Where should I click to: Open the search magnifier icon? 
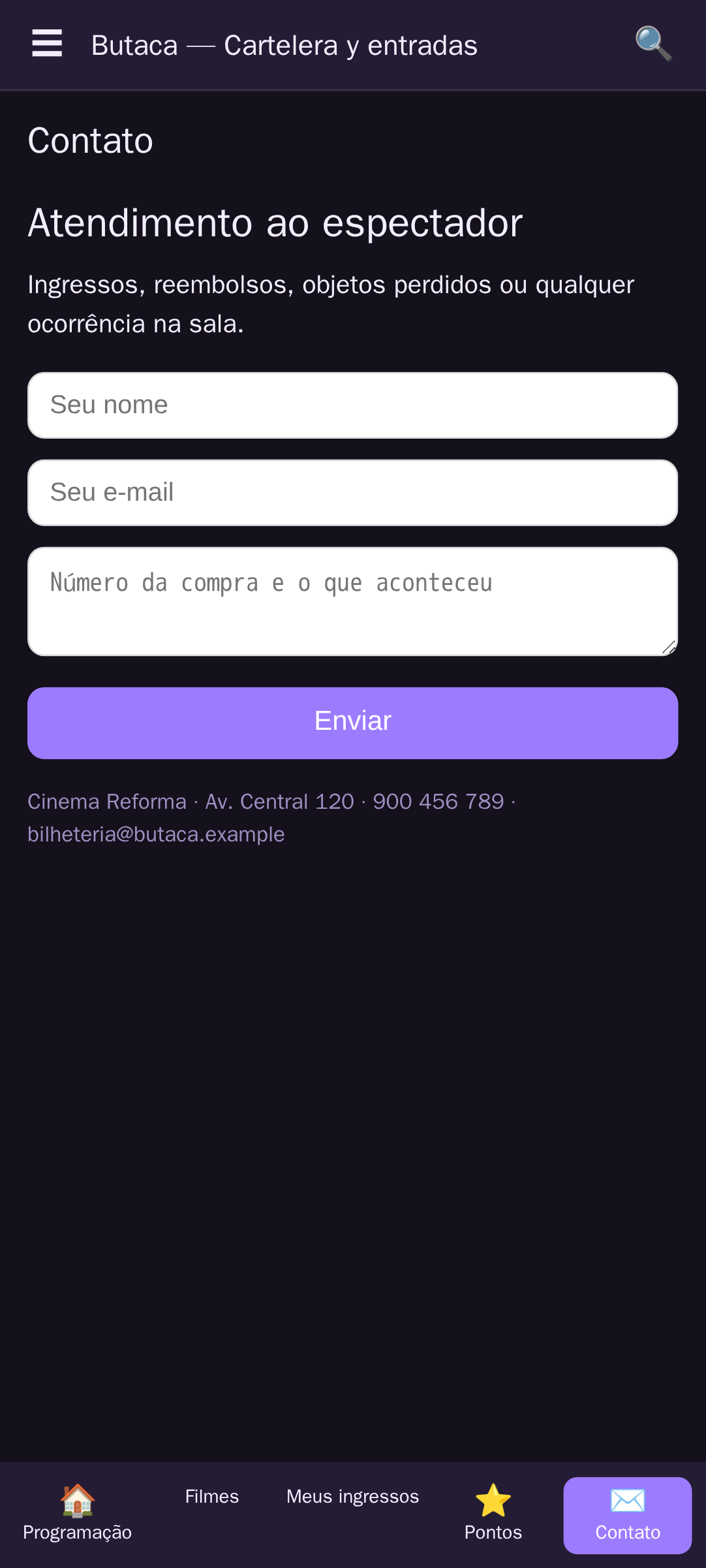(x=653, y=44)
